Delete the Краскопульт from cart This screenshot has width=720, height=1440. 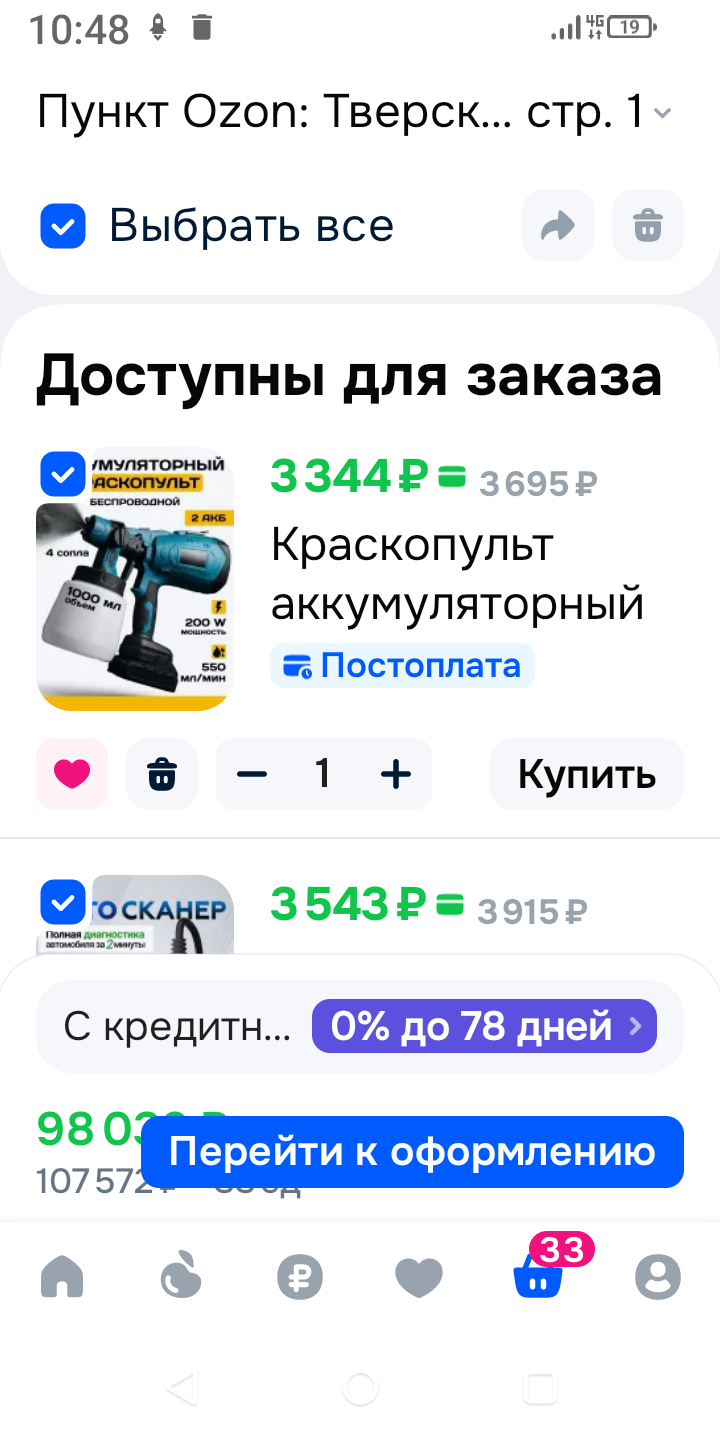point(162,773)
